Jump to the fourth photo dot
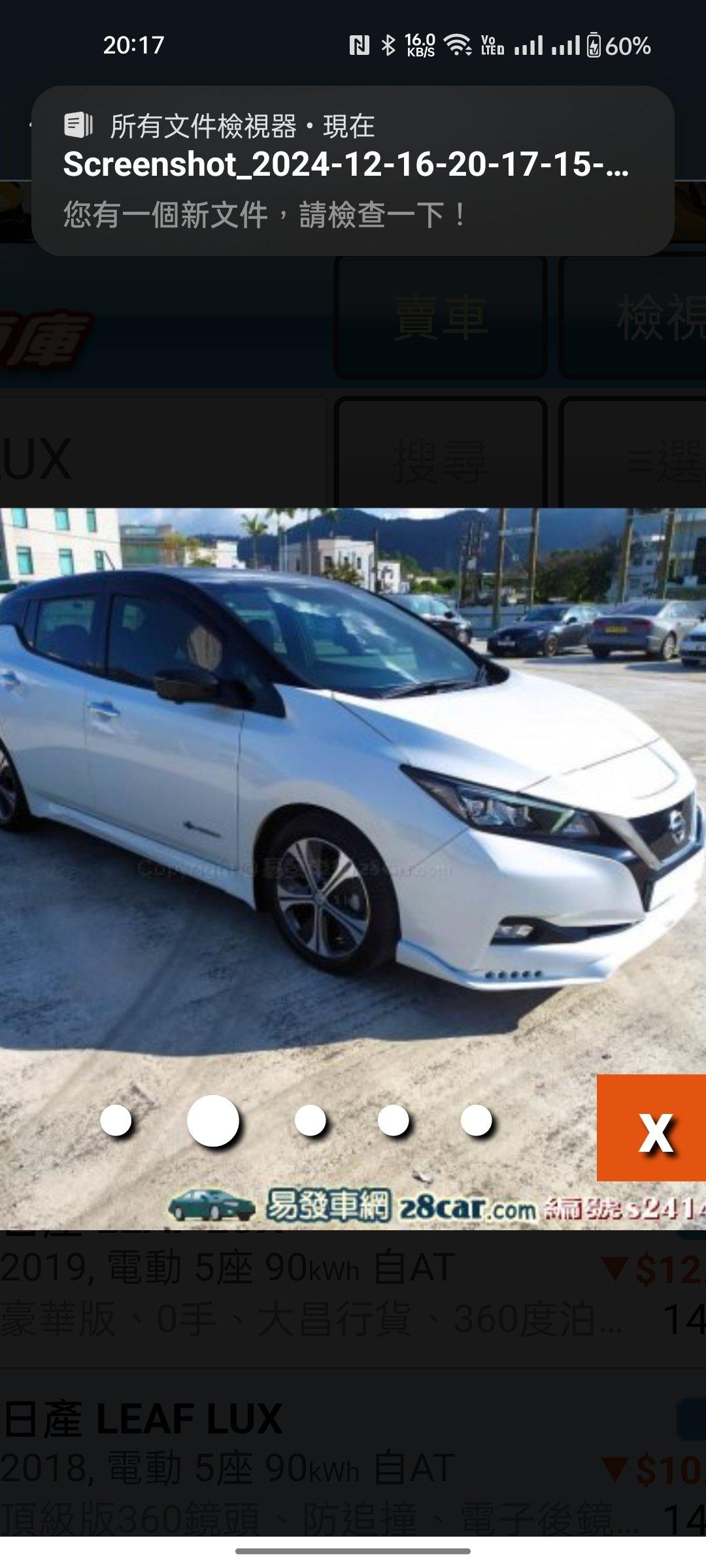This screenshot has width=706, height=1568. (393, 1120)
